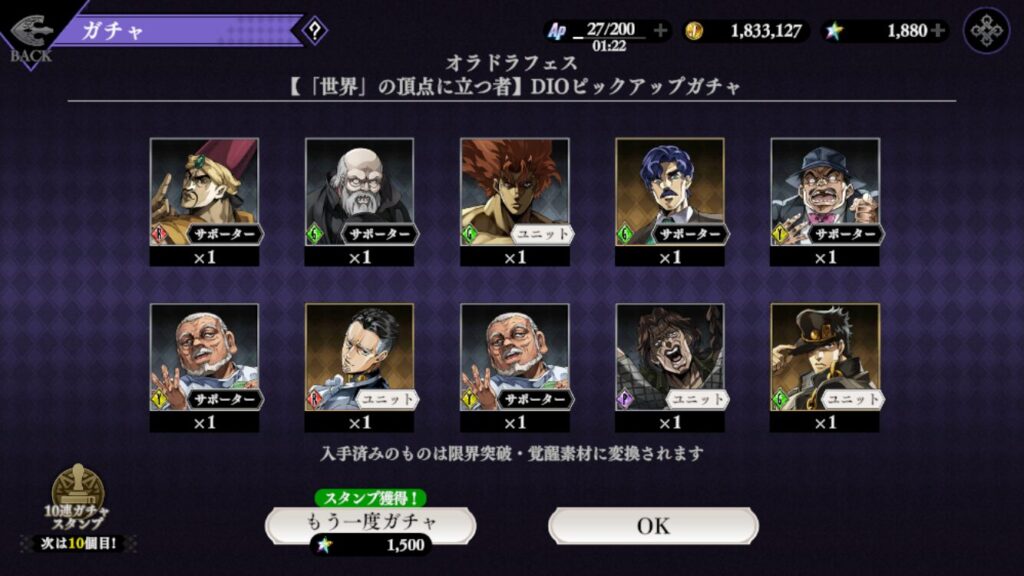The width and height of the screenshot is (1024, 576).
Task: Pull again with もう一度ガチャ for 1,500
Action: (x=370, y=523)
